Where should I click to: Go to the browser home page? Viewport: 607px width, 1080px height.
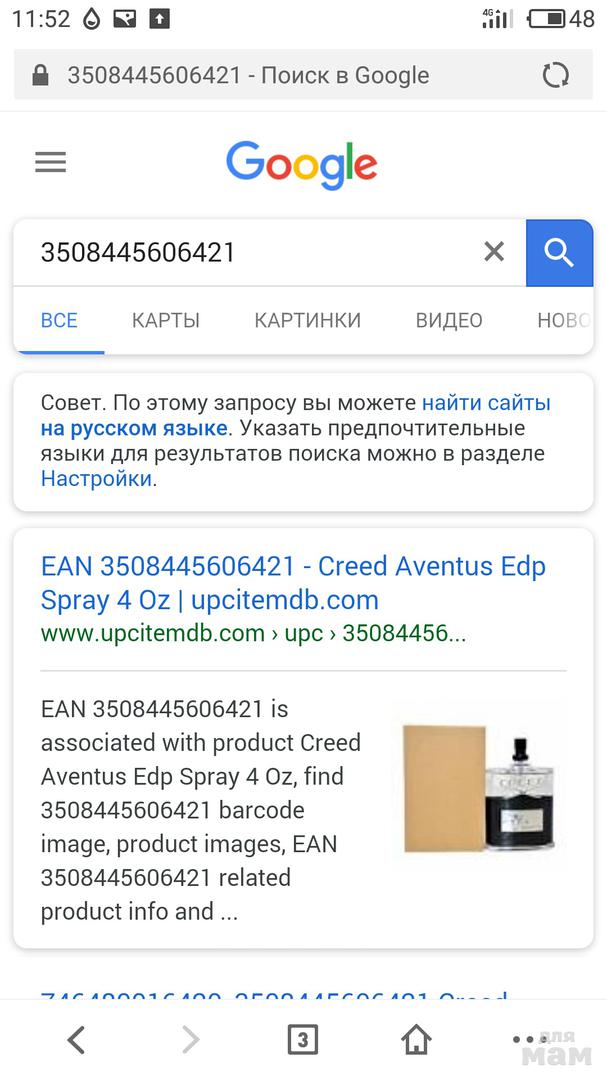416,1040
